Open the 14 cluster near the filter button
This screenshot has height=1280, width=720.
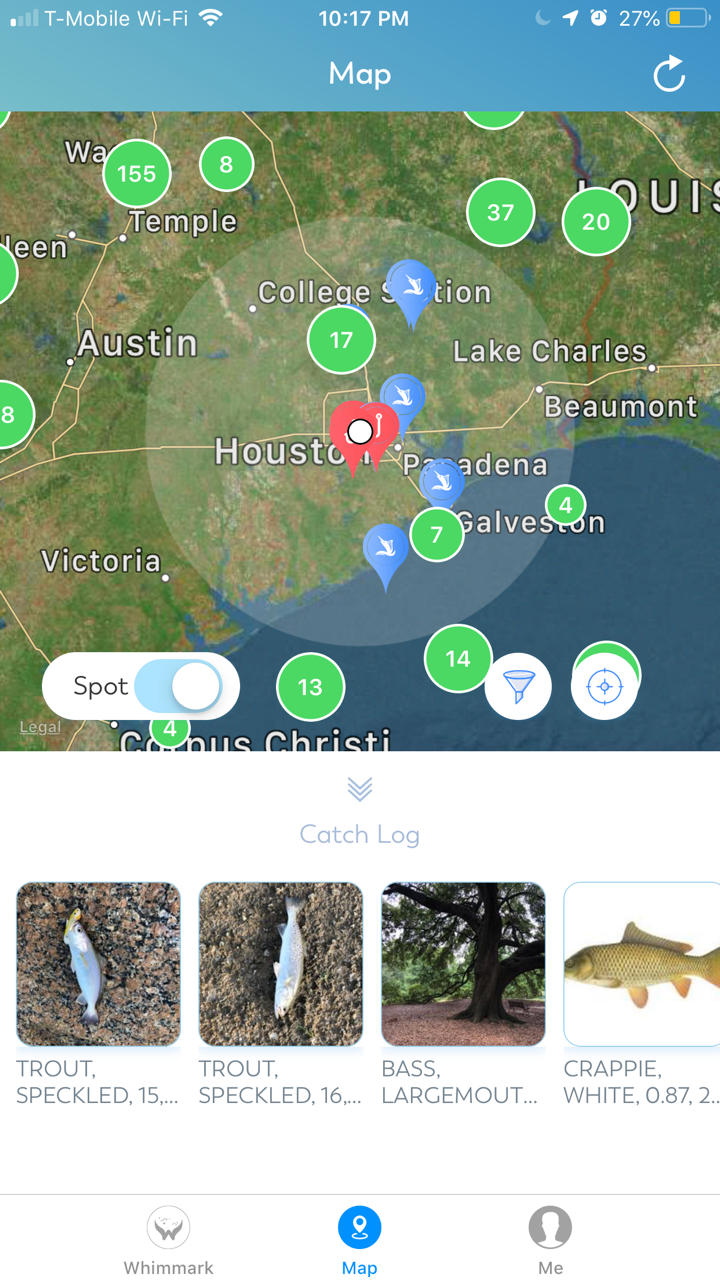[x=457, y=659]
